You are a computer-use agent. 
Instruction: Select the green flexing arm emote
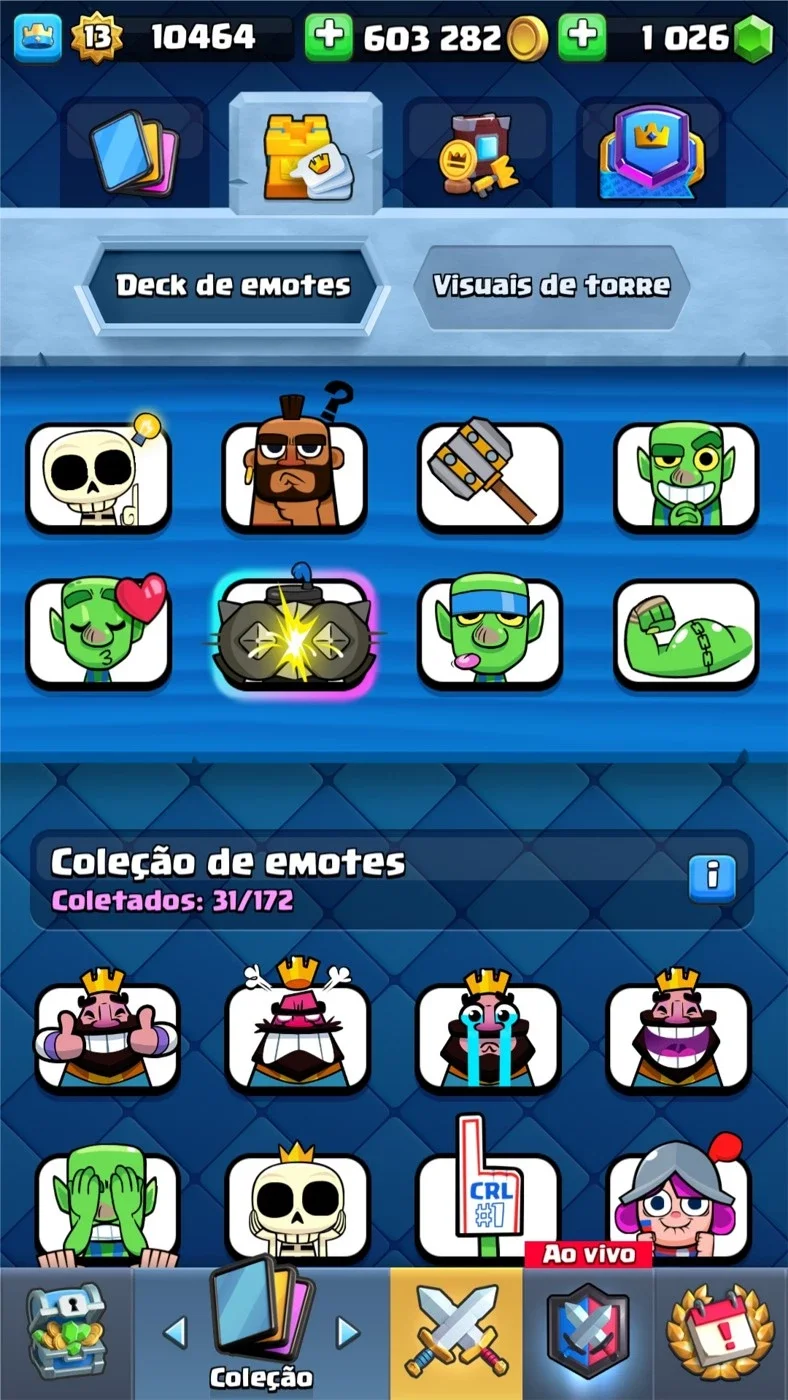686,633
